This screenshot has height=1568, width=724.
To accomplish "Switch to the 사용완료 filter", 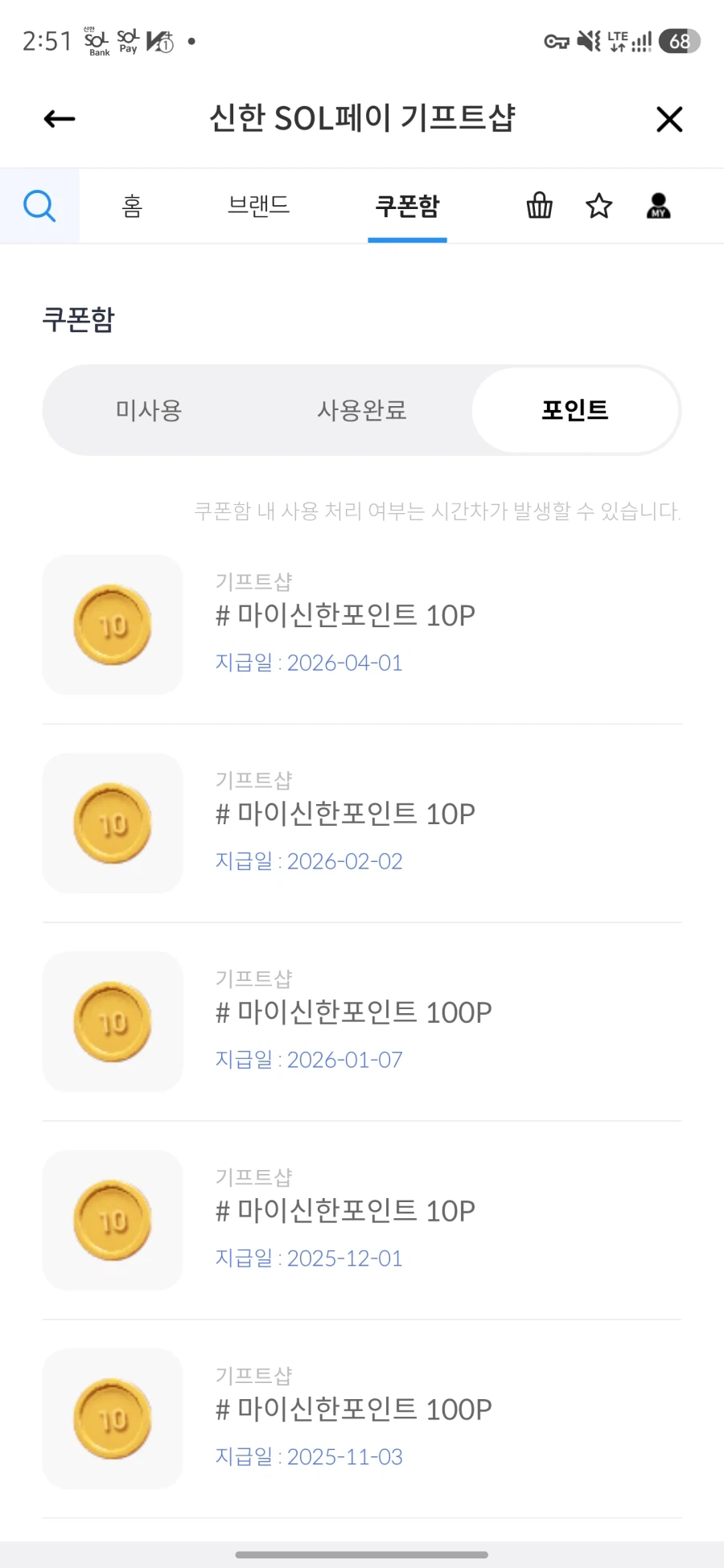I will (x=362, y=410).
